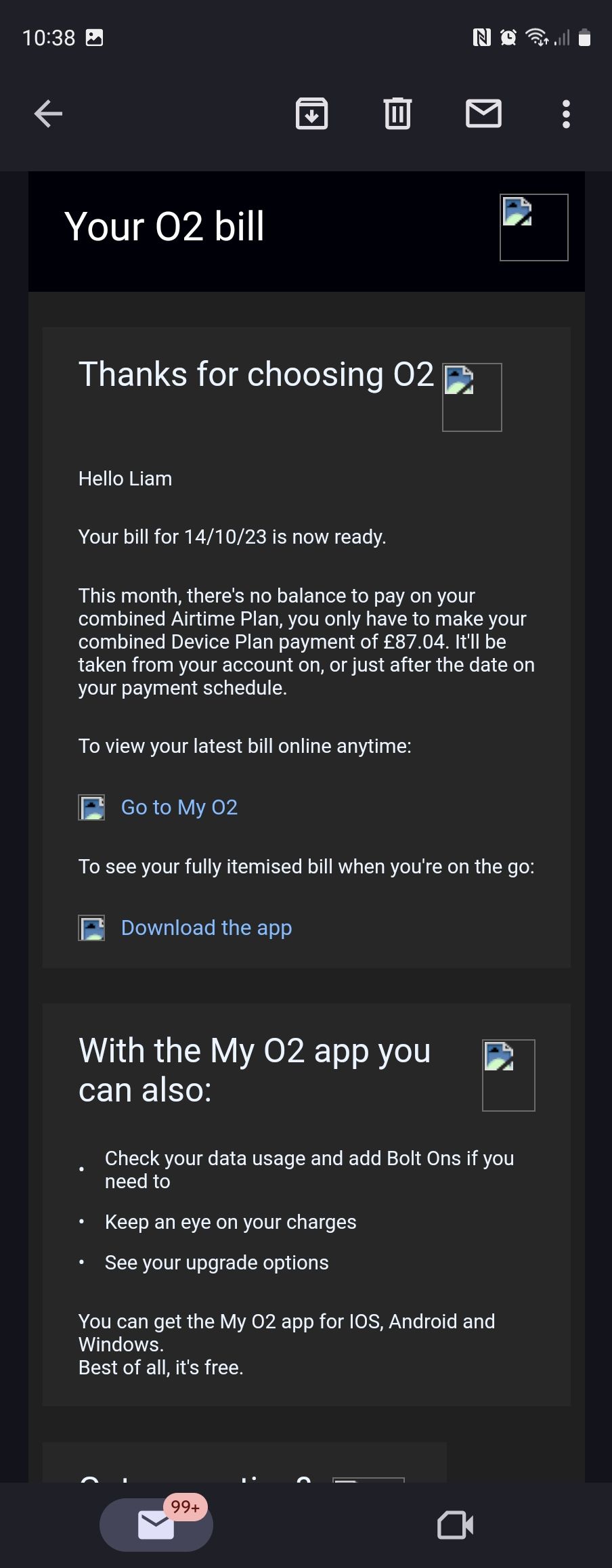612x1568 pixels.
Task: Tap the image placeholder in Your O2 bill header
Action: pyautogui.click(x=533, y=227)
